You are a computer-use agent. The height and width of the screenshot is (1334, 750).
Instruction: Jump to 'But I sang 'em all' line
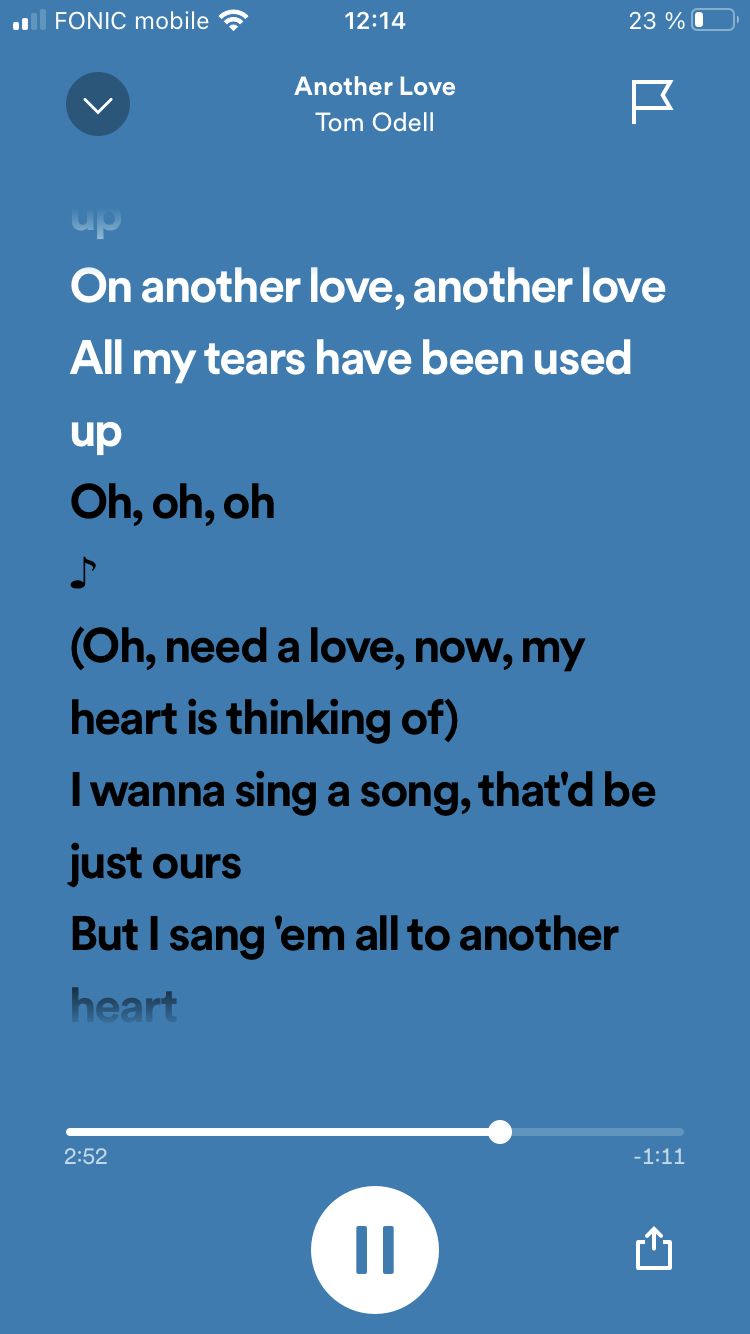345,935
